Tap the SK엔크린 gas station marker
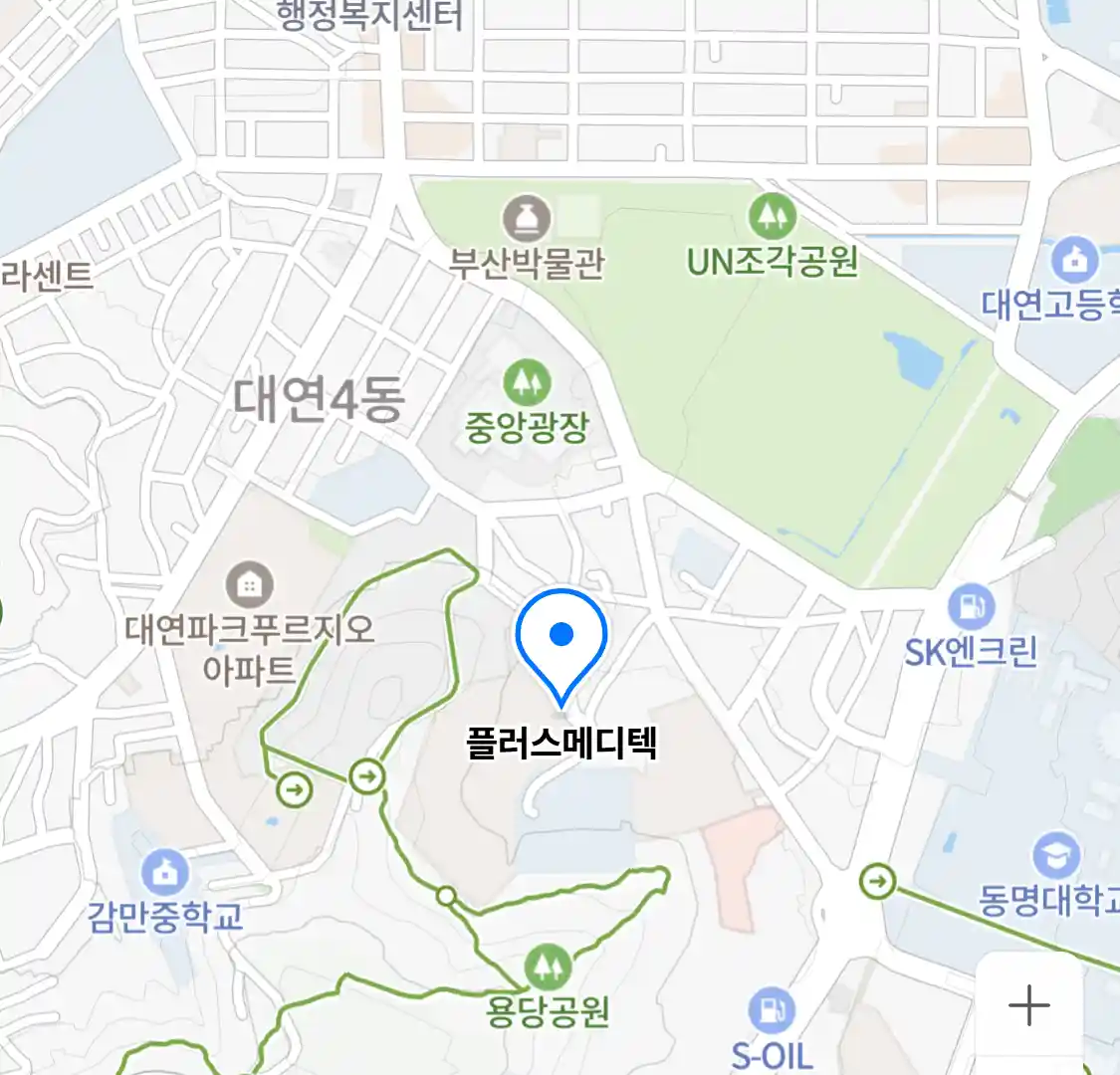1120x1075 pixels. click(971, 606)
